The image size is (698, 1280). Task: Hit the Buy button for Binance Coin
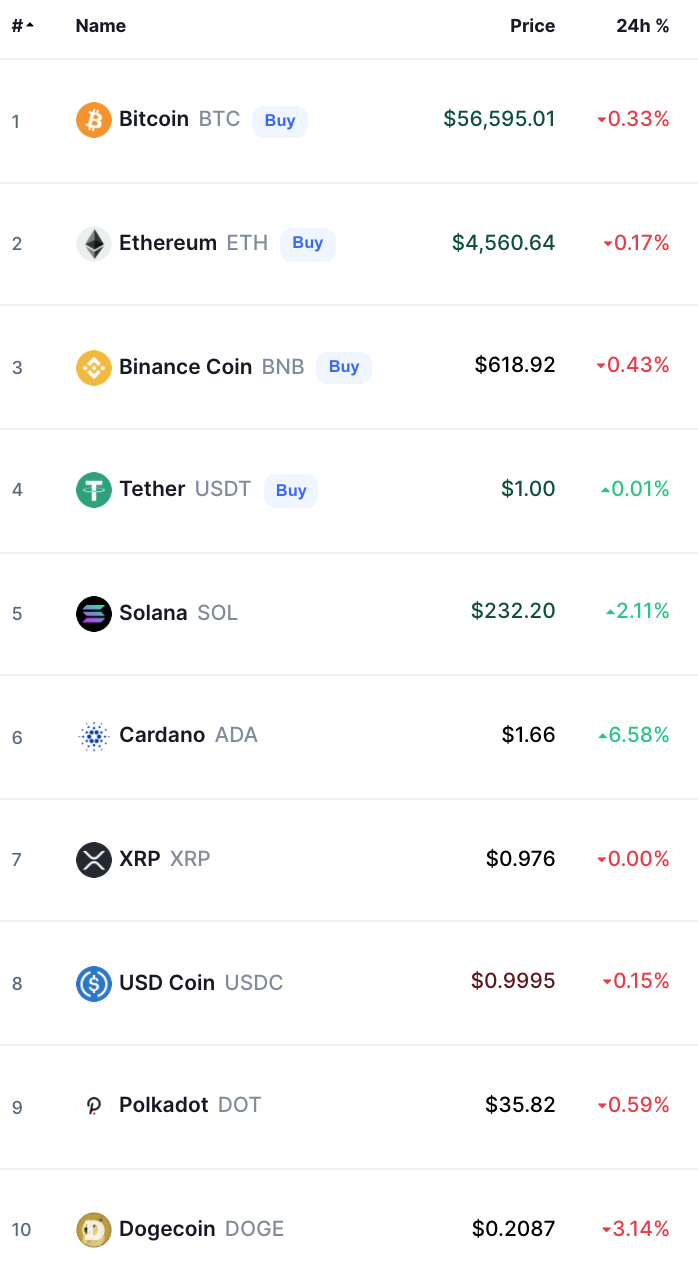click(x=343, y=367)
